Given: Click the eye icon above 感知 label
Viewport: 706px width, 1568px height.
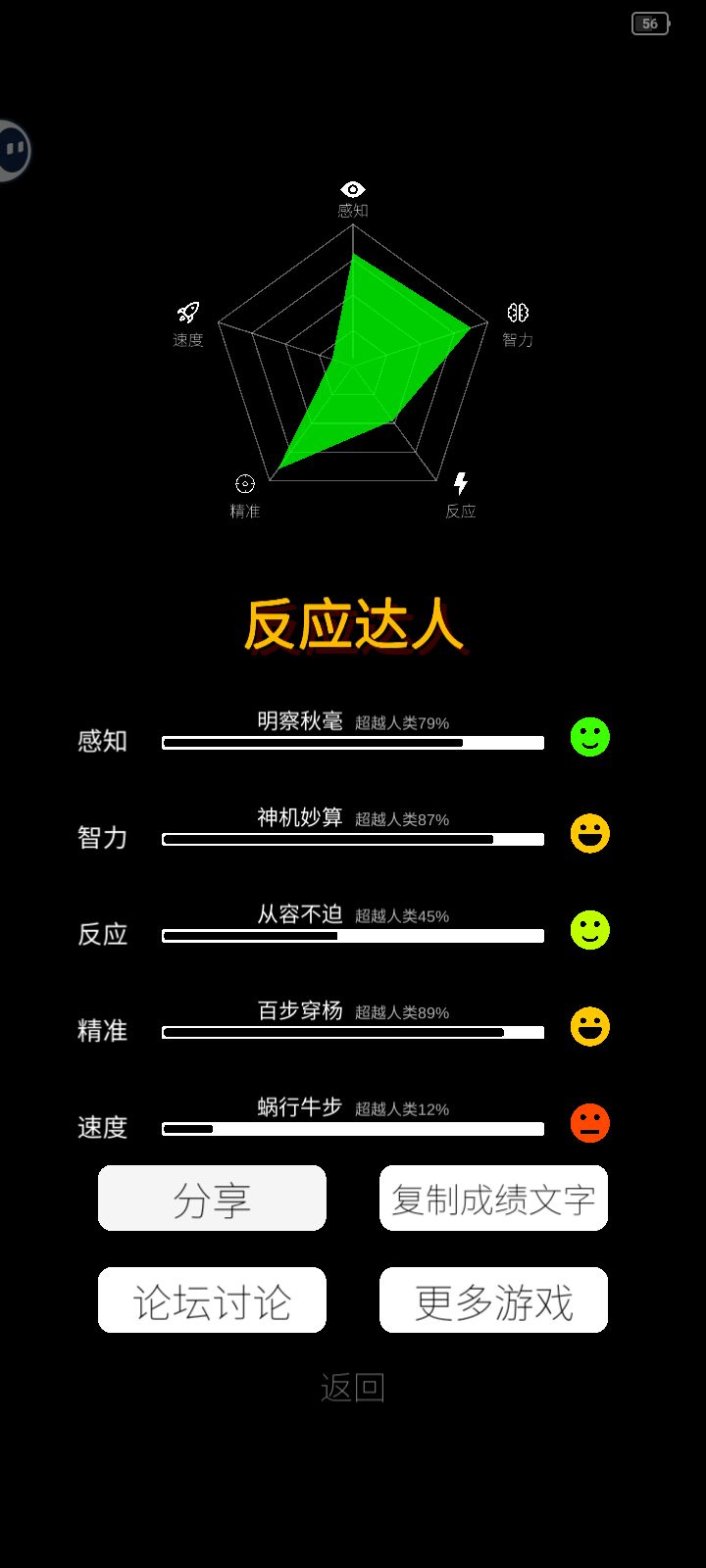Looking at the screenshot, I should [x=351, y=189].
